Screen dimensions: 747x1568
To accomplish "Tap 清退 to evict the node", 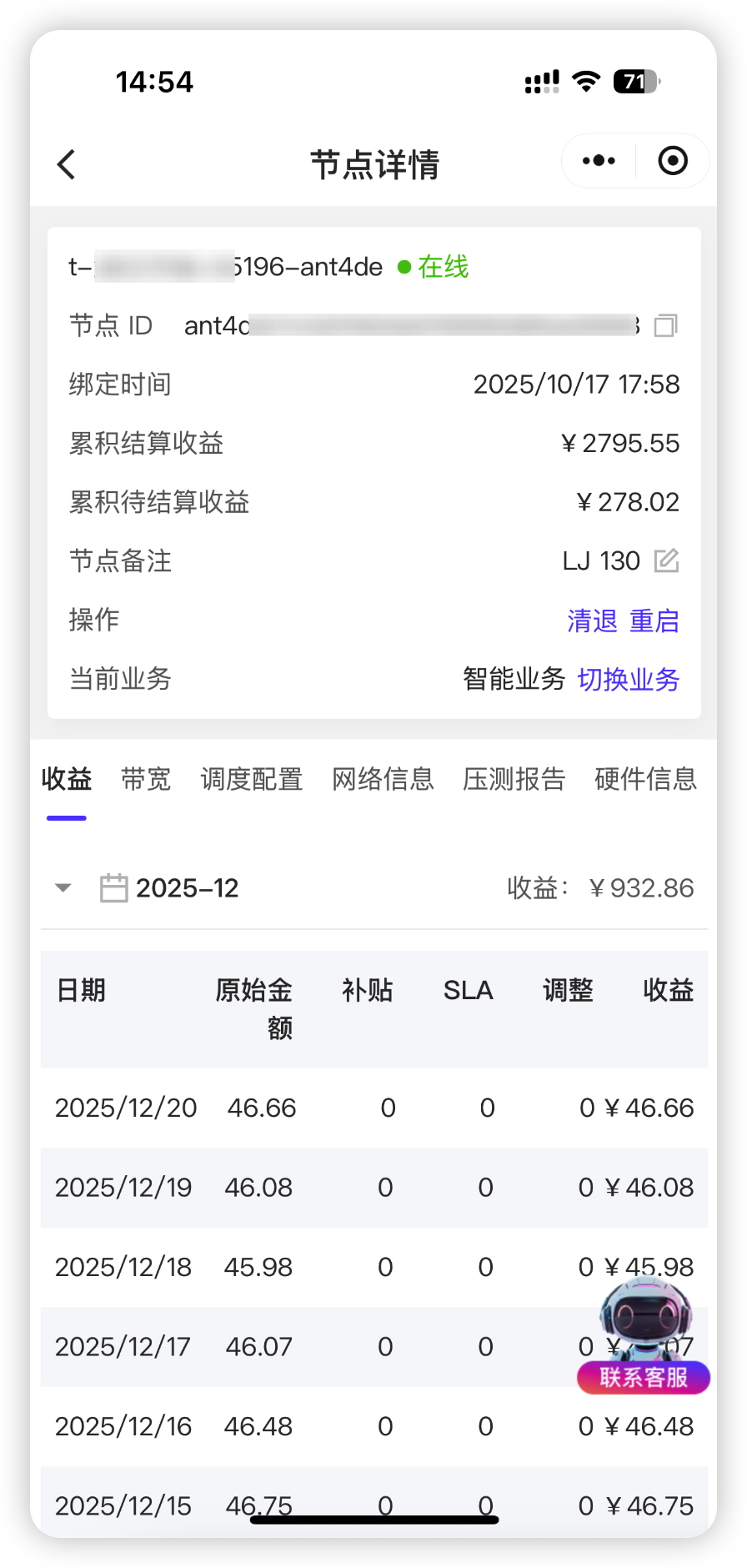I will point(591,620).
